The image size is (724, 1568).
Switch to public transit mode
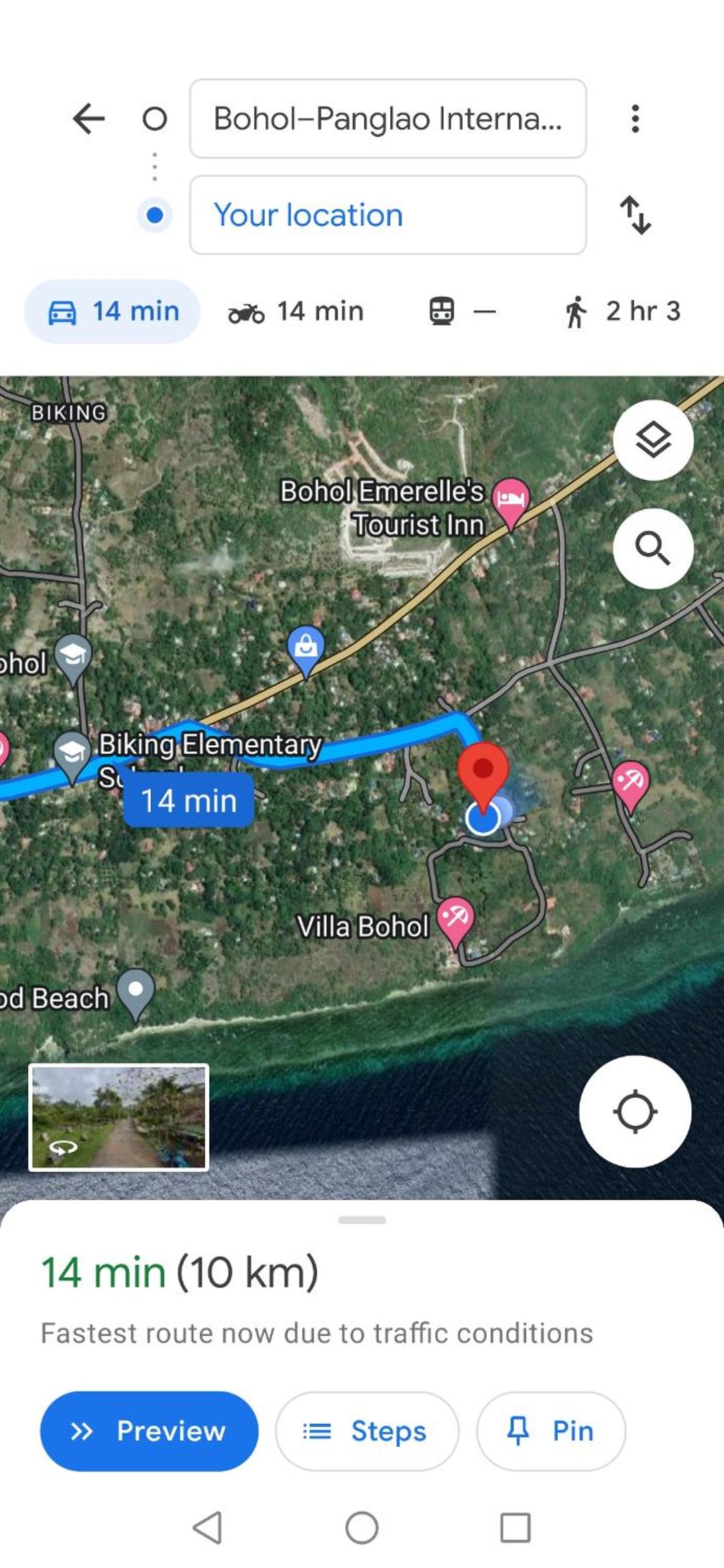point(463,312)
